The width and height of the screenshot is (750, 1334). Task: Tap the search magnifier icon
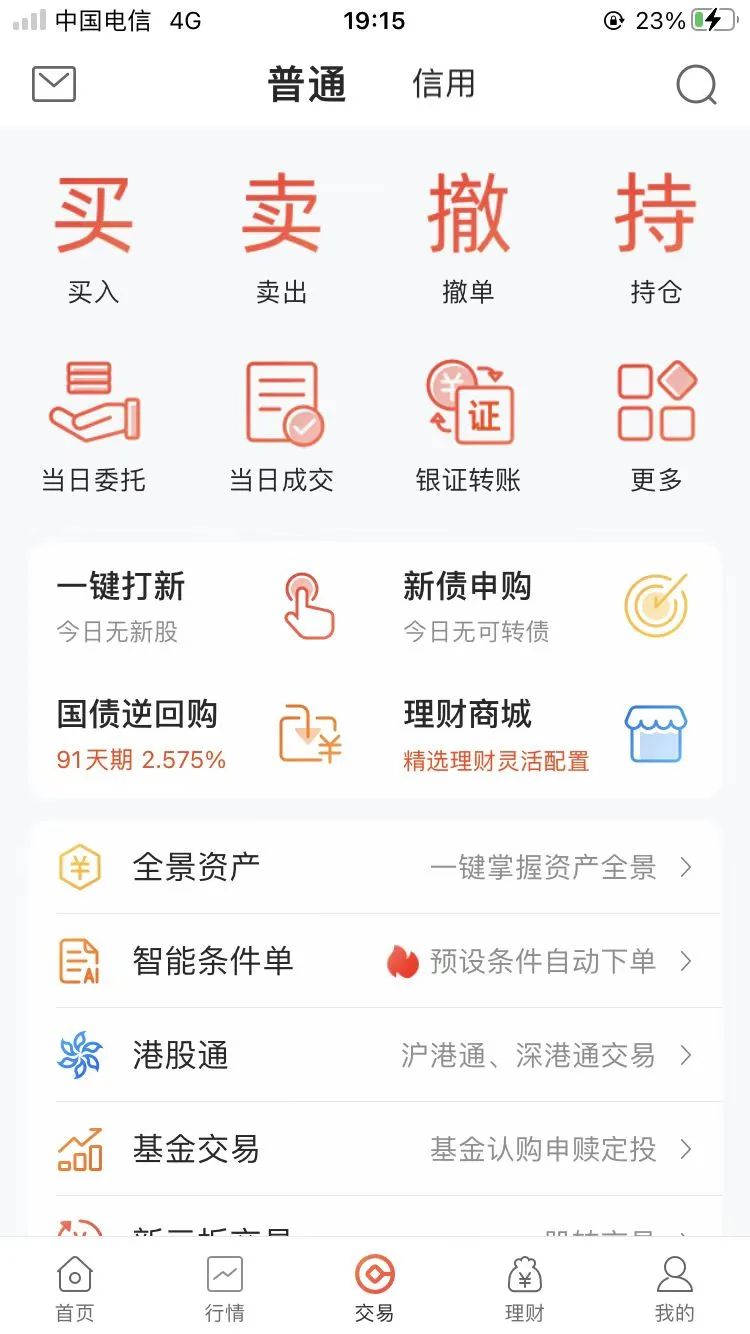coord(696,85)
